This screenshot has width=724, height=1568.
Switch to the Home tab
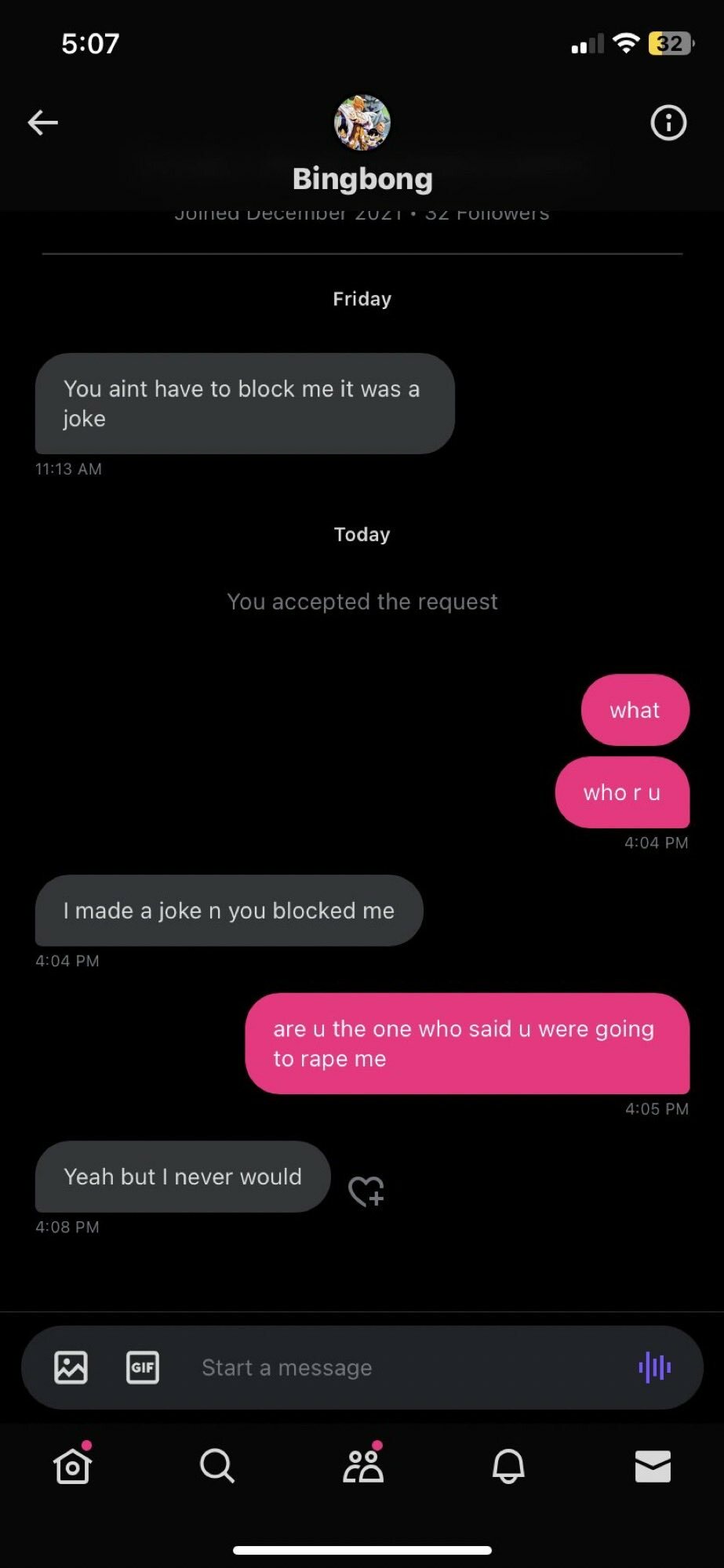point(73,1464)
